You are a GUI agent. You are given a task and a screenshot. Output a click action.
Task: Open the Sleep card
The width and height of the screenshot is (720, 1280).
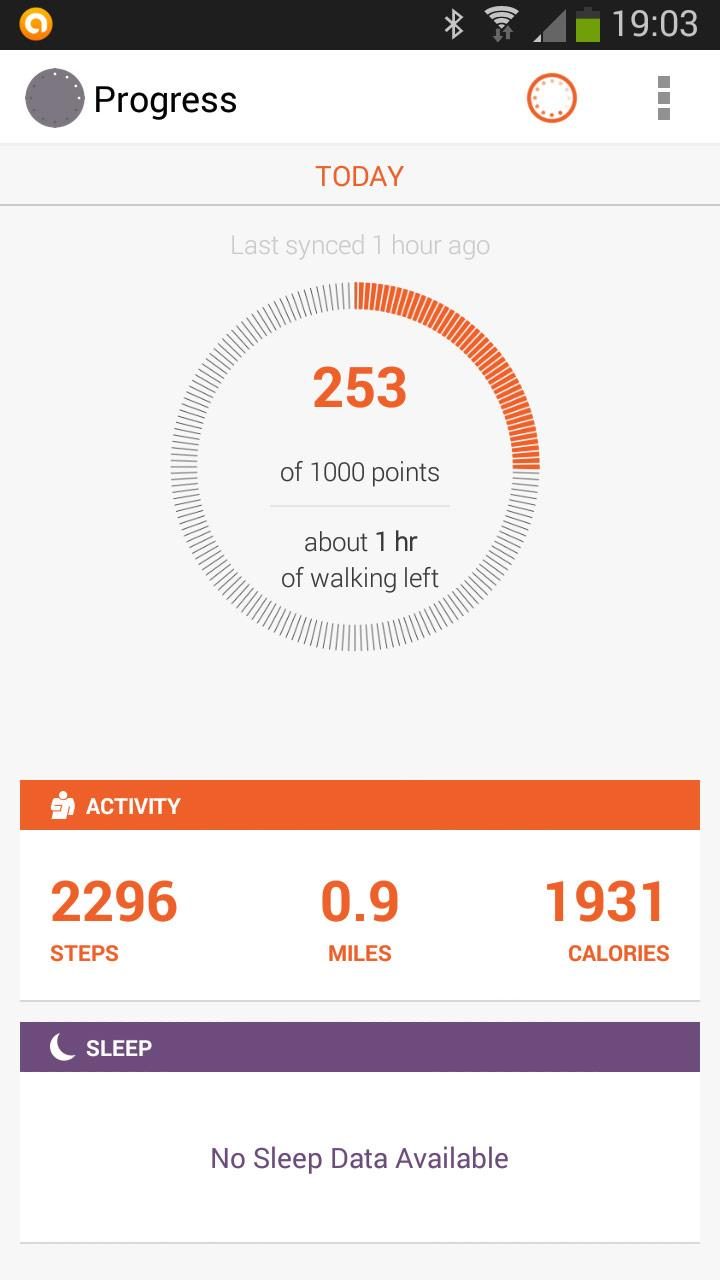tap(360, 1132)
